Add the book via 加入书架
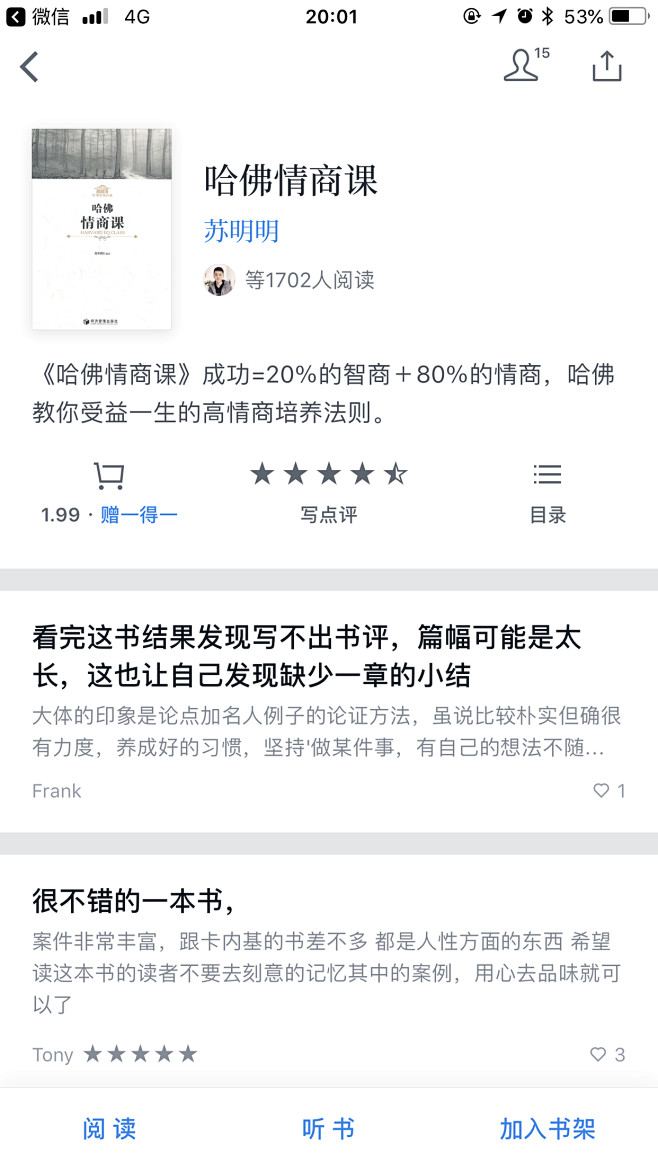This screenshot has height=1170, width=658. 547,1129
